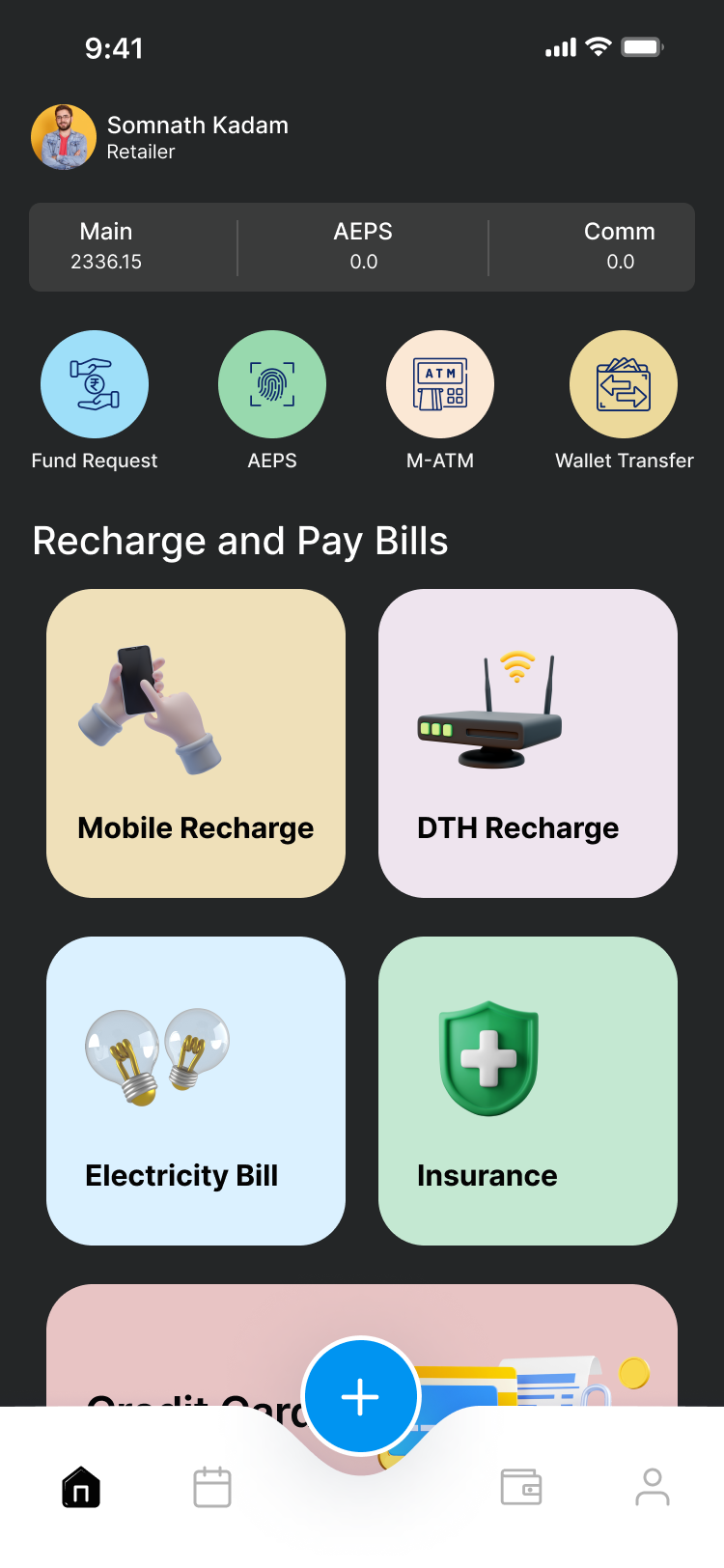
Task: Go to the wallet tab
Action: point(521,1487)
